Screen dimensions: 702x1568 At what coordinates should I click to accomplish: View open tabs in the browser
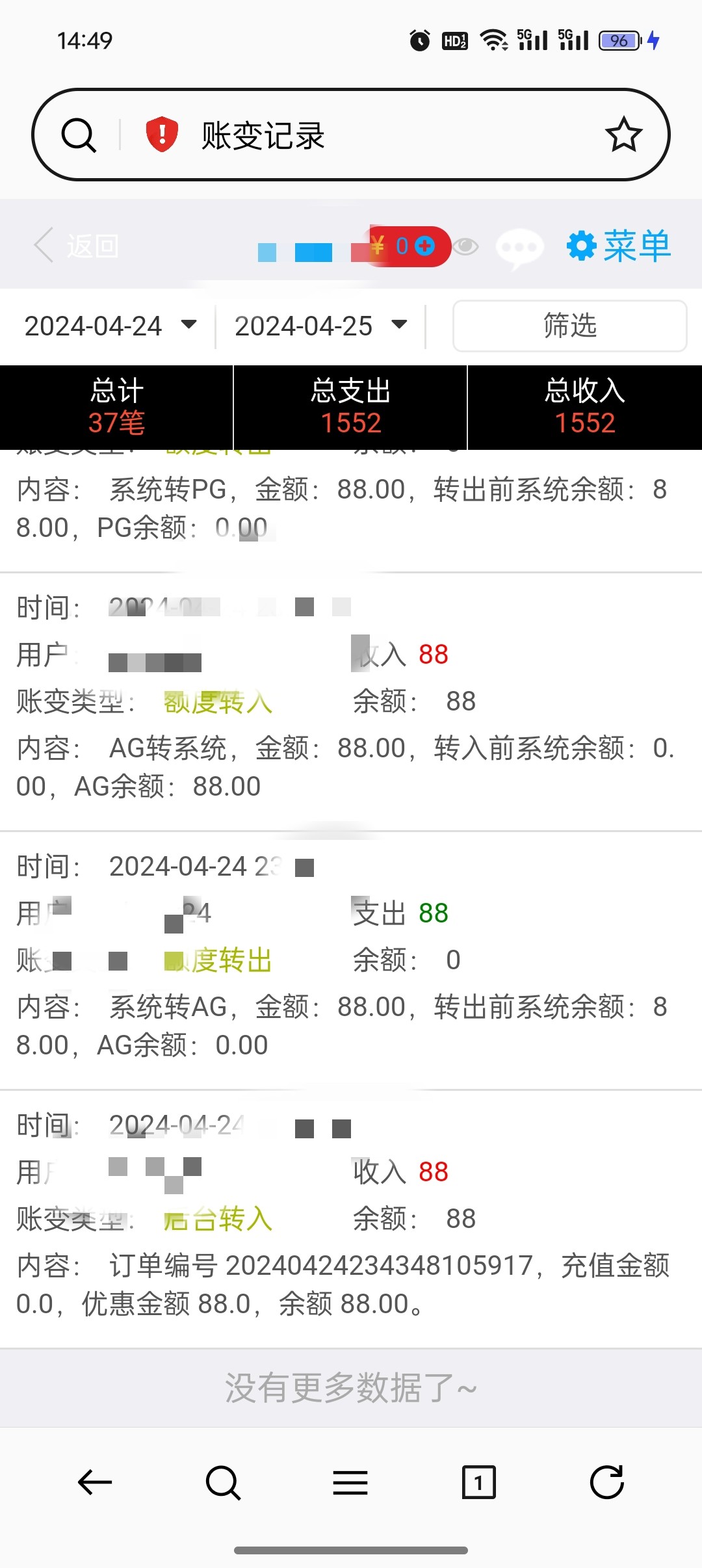tap(478, 1482)
